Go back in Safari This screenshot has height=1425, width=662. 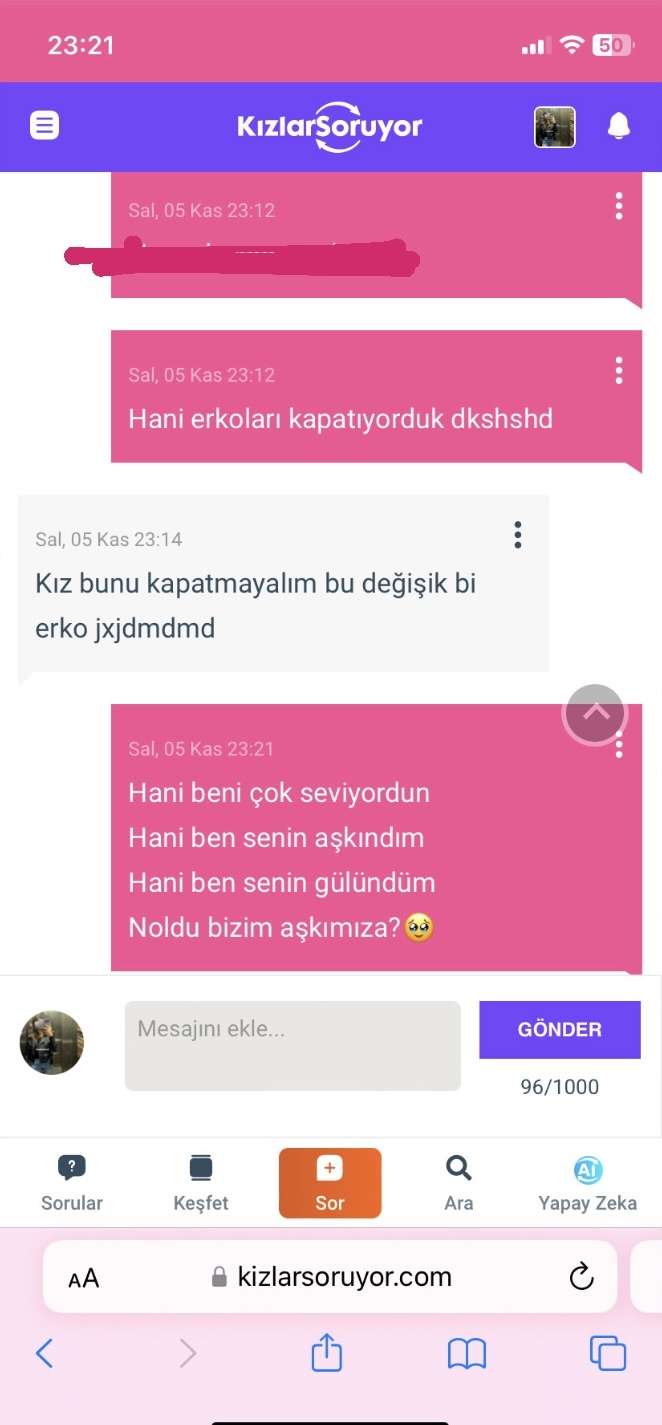44,1354
